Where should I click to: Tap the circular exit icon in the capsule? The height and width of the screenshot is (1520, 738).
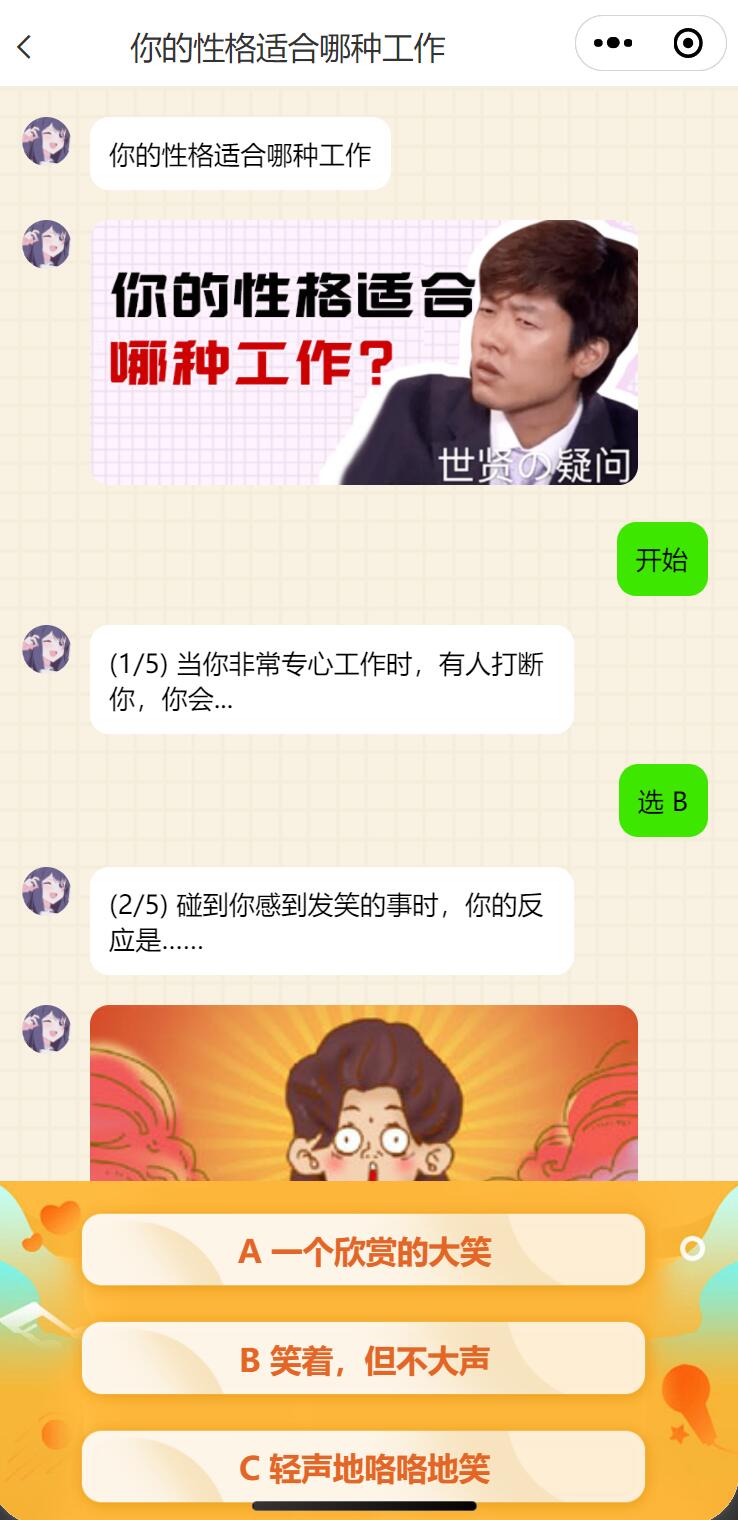[x=686, y=44]
